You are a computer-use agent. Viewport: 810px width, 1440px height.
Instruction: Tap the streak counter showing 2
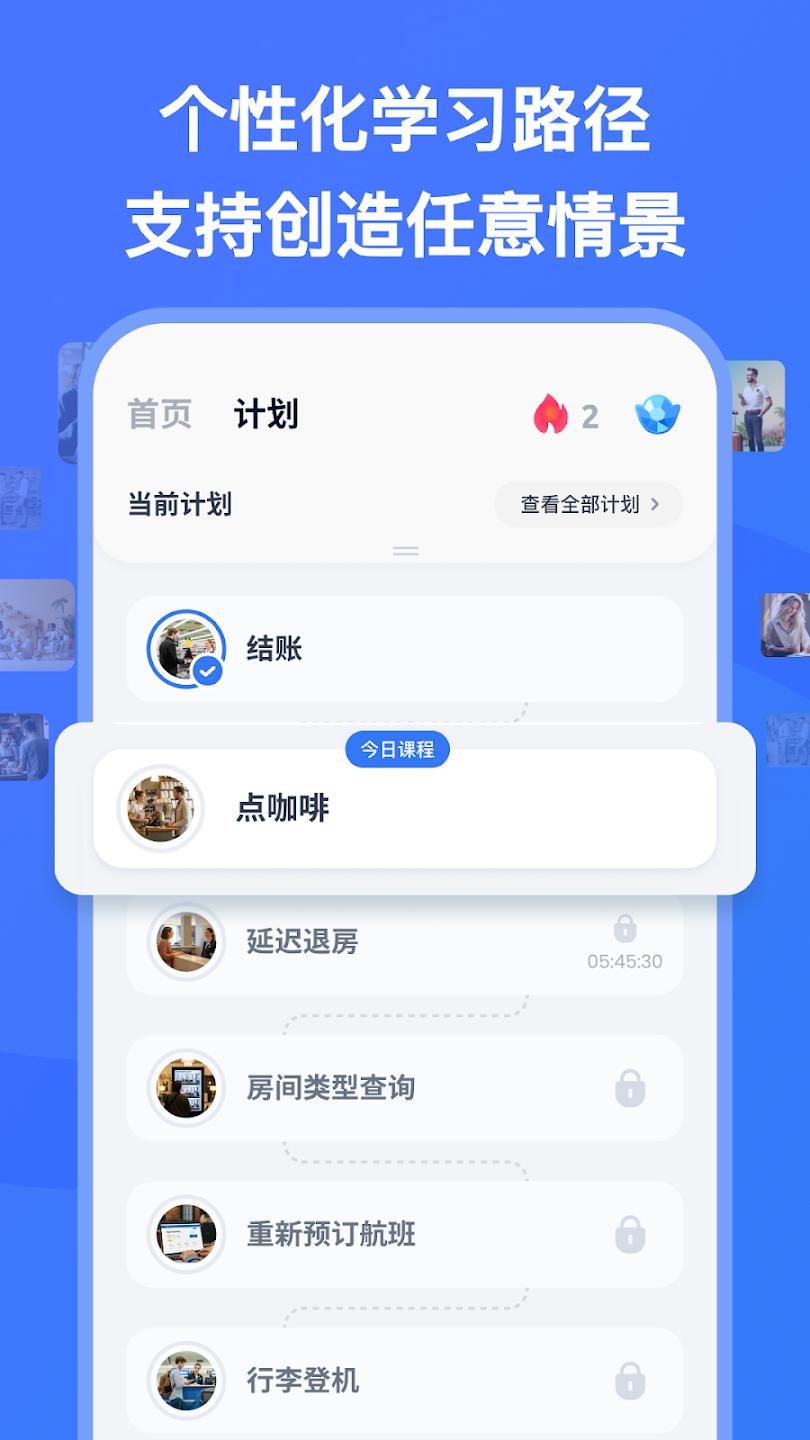(590, 414)
